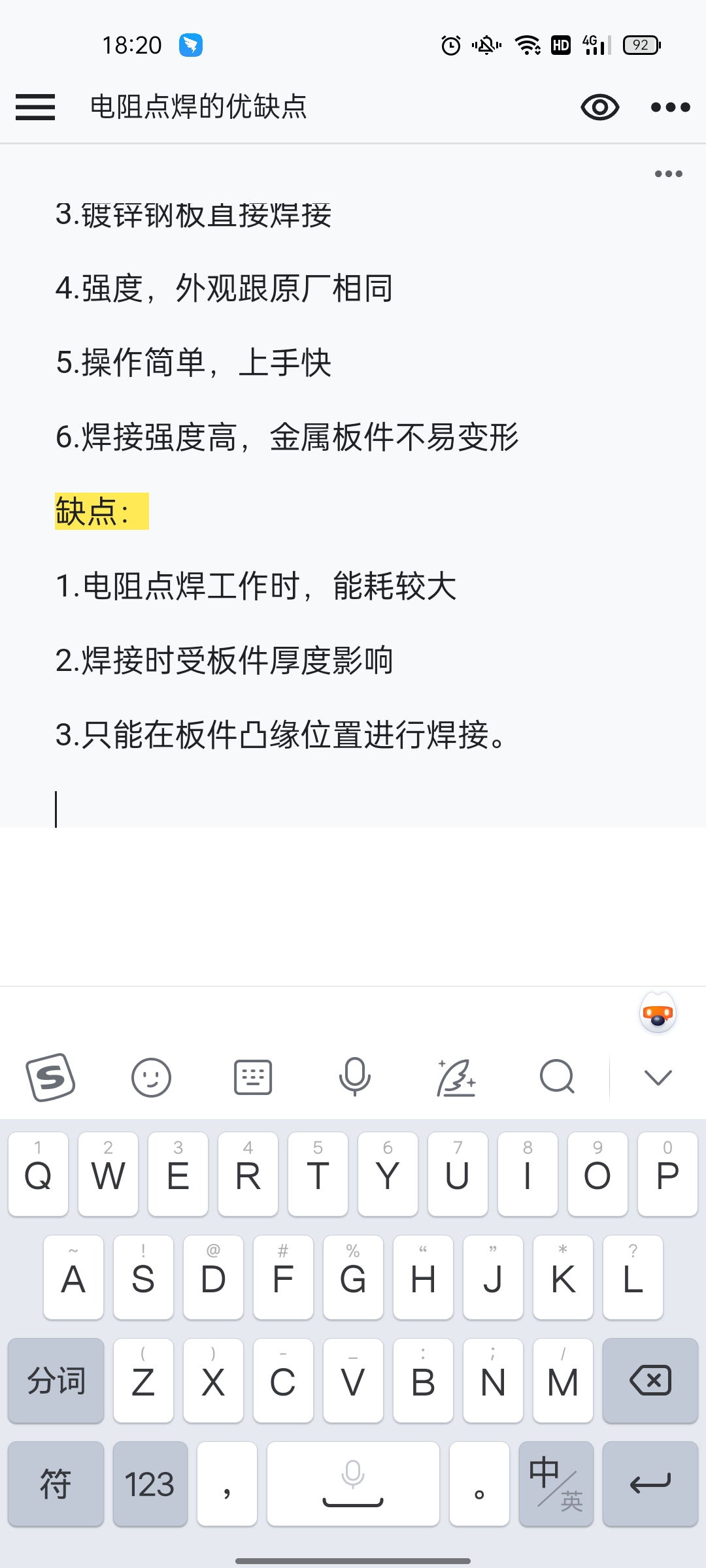Open more options via top-right three dots
This screenshot has height=1568, width=706.
(x=671, y=107)
